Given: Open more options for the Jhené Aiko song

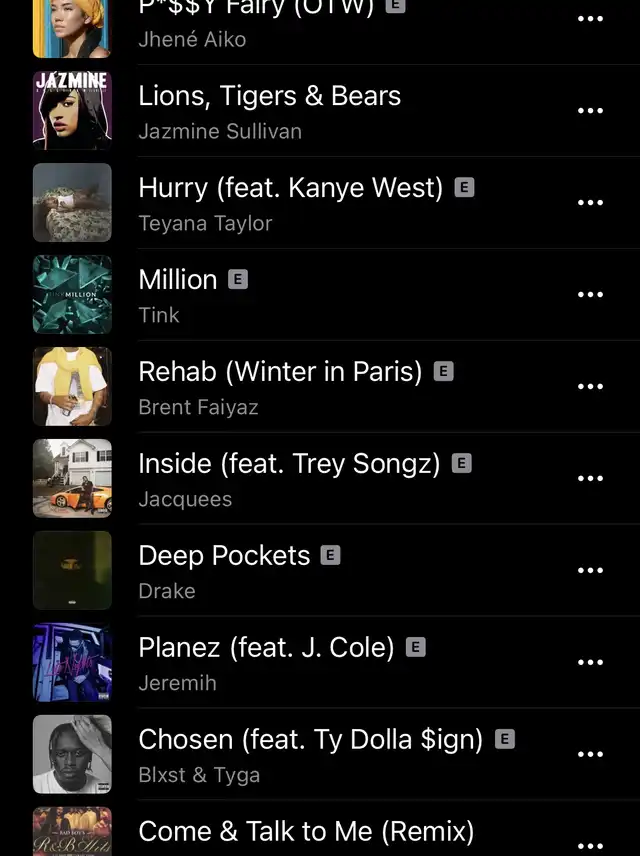Looking at the screenshot, I should pos(591,19).
